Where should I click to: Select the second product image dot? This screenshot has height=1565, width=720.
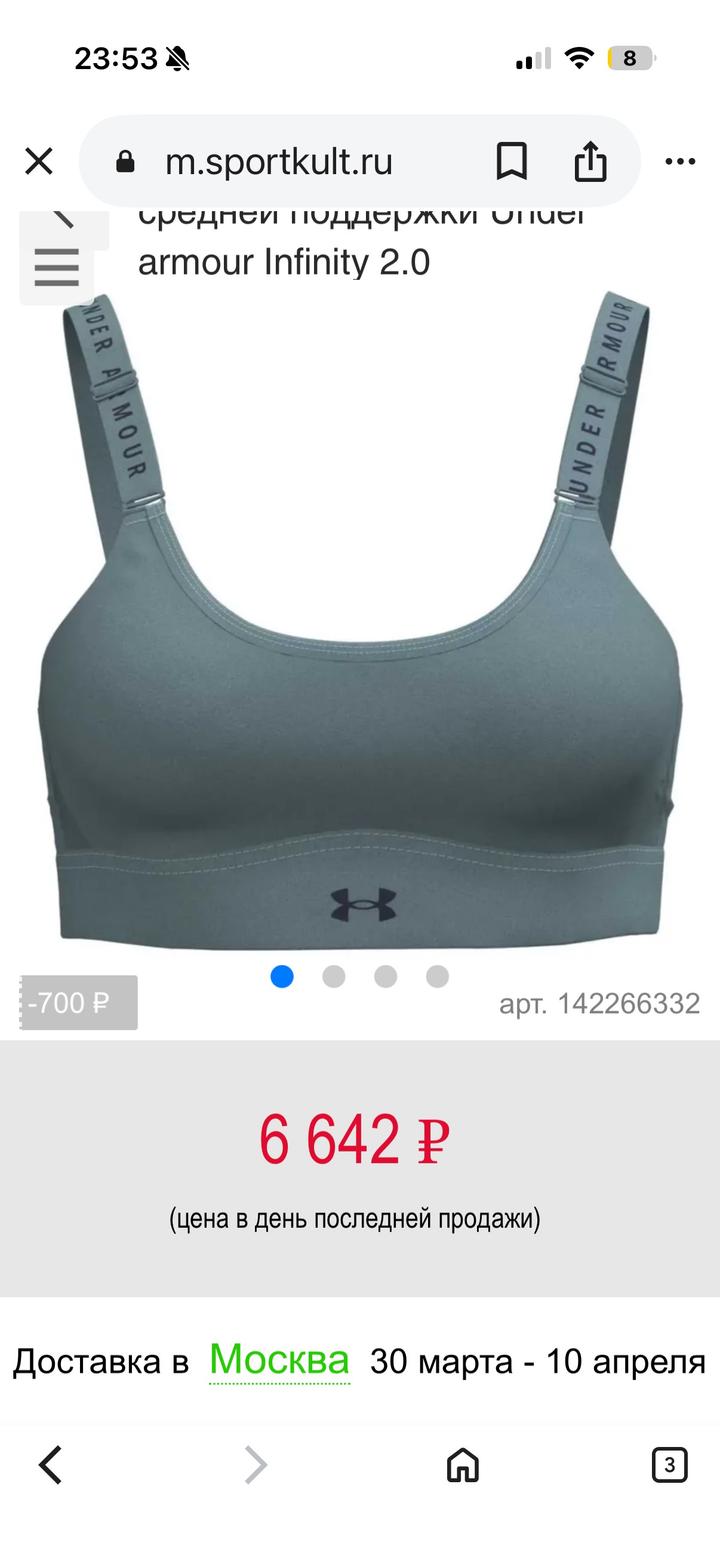pyautogui.click(x=334, y=977)
